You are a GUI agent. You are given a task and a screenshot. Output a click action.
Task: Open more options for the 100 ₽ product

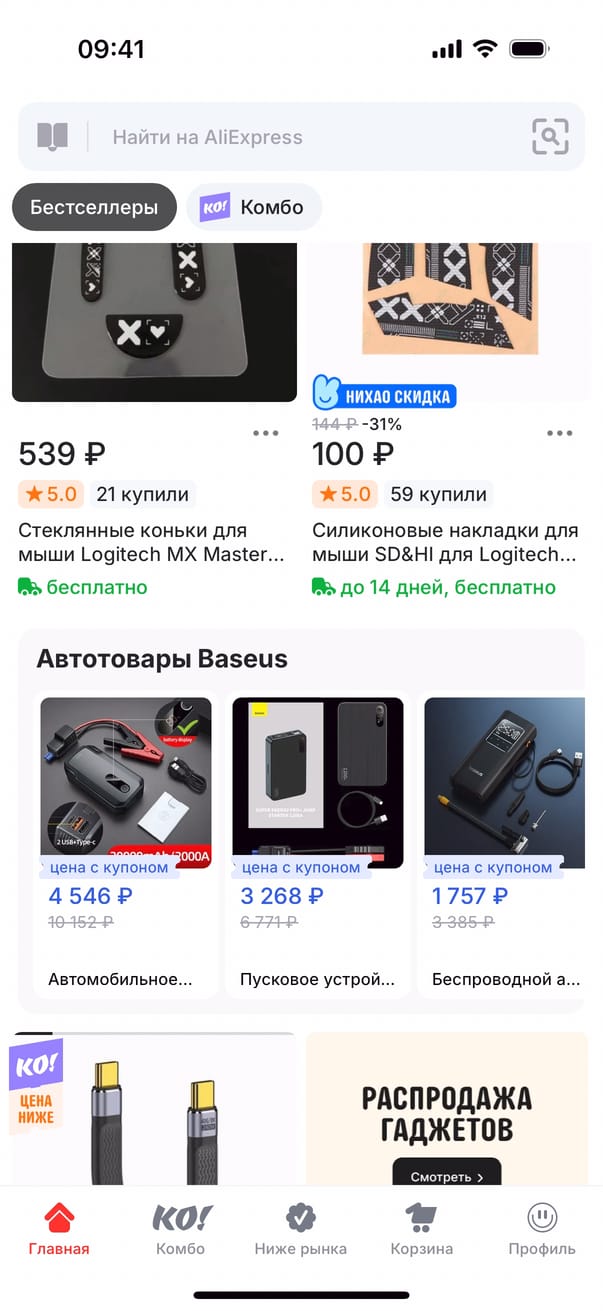pos(560,434)
